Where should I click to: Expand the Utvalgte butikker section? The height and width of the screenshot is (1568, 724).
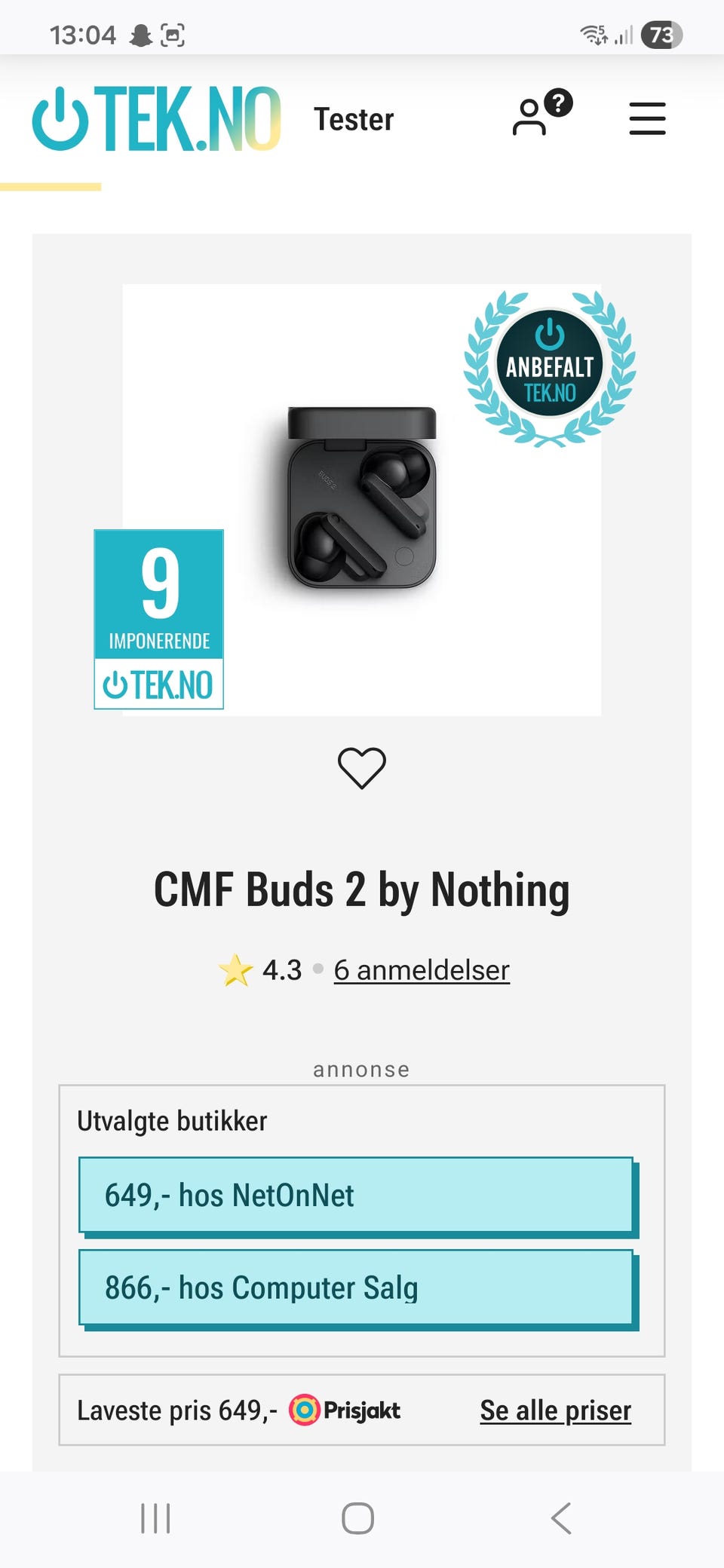(172, 1121)
